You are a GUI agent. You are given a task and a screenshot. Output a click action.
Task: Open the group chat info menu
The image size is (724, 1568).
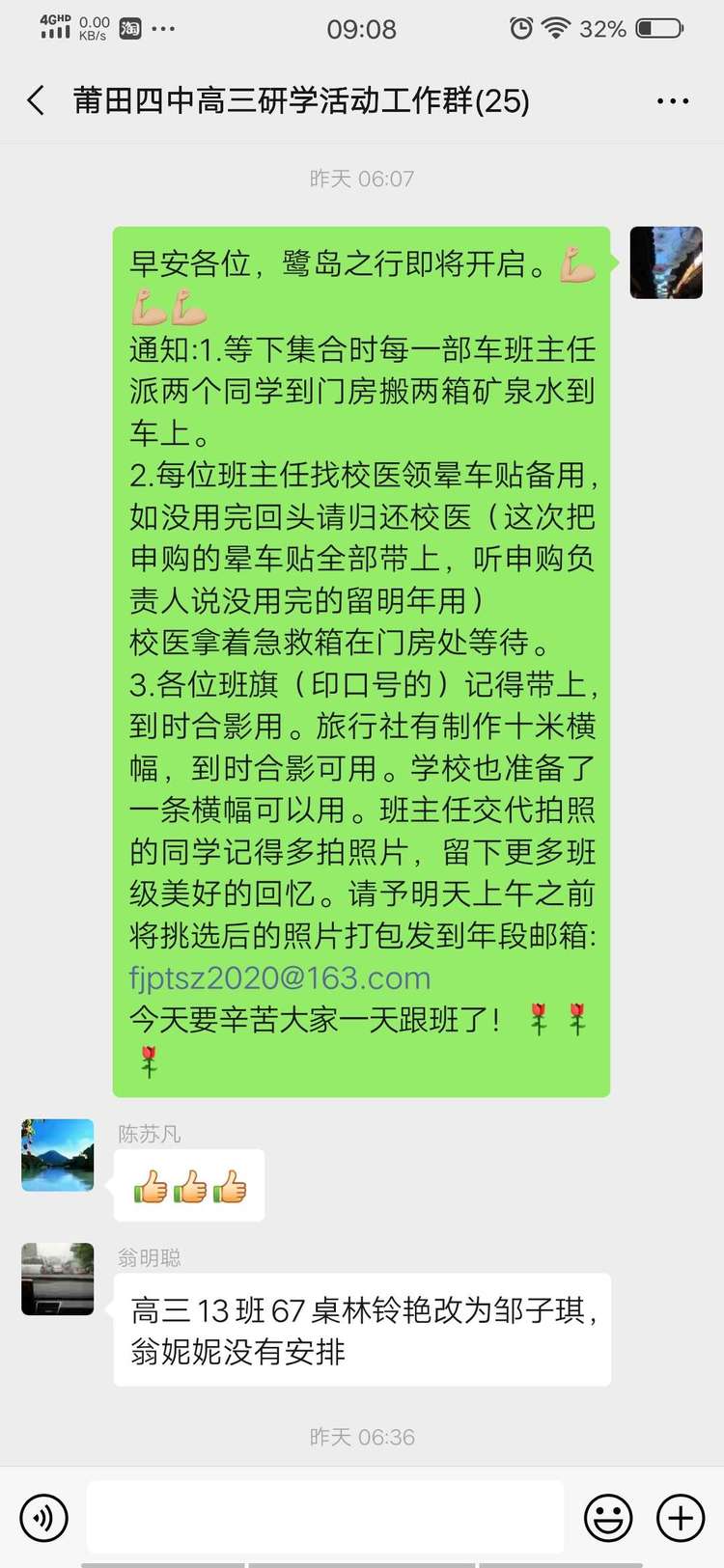pos(672,101)
